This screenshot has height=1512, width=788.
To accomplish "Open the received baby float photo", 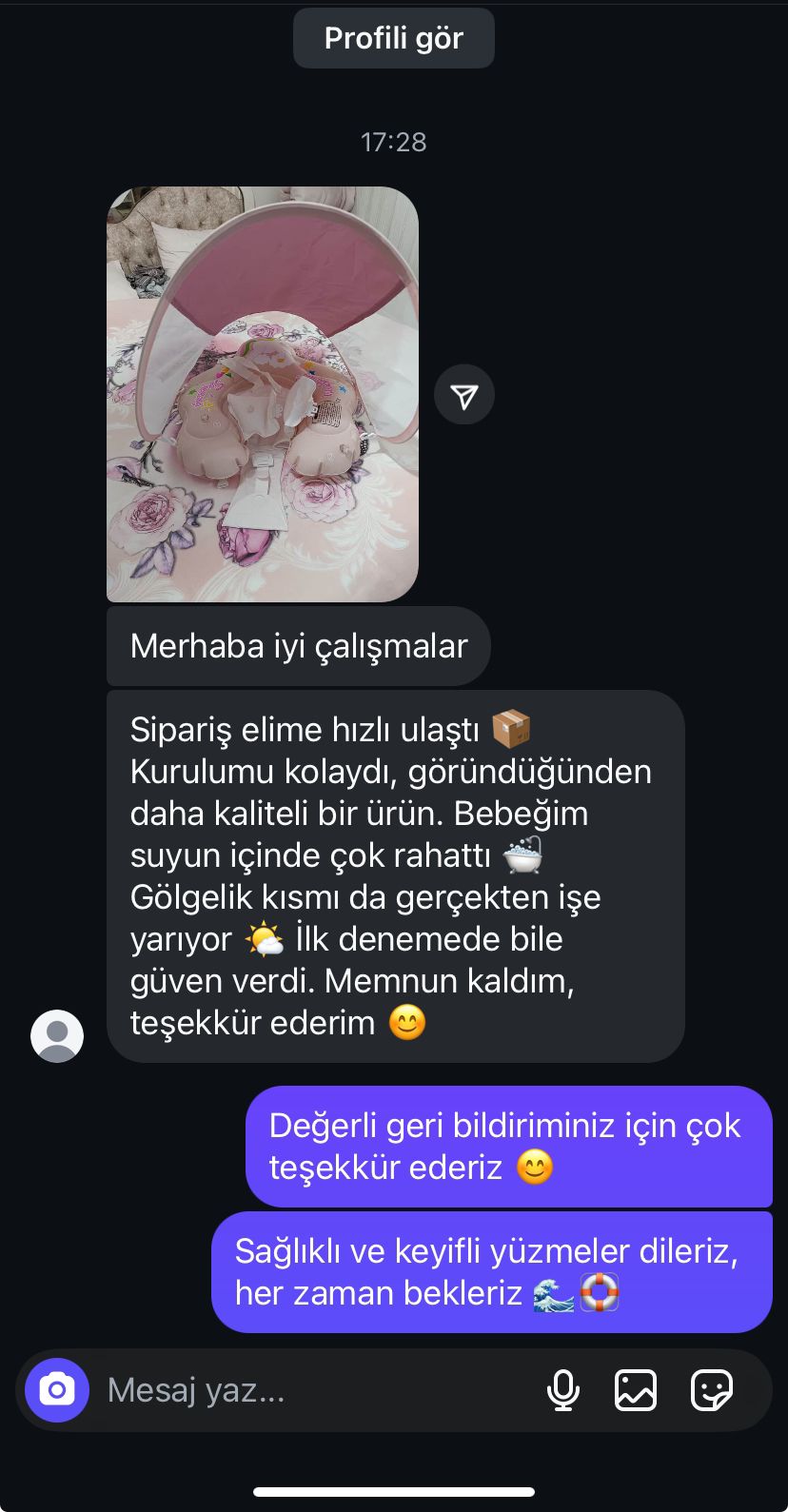I will tap(262, 394).
